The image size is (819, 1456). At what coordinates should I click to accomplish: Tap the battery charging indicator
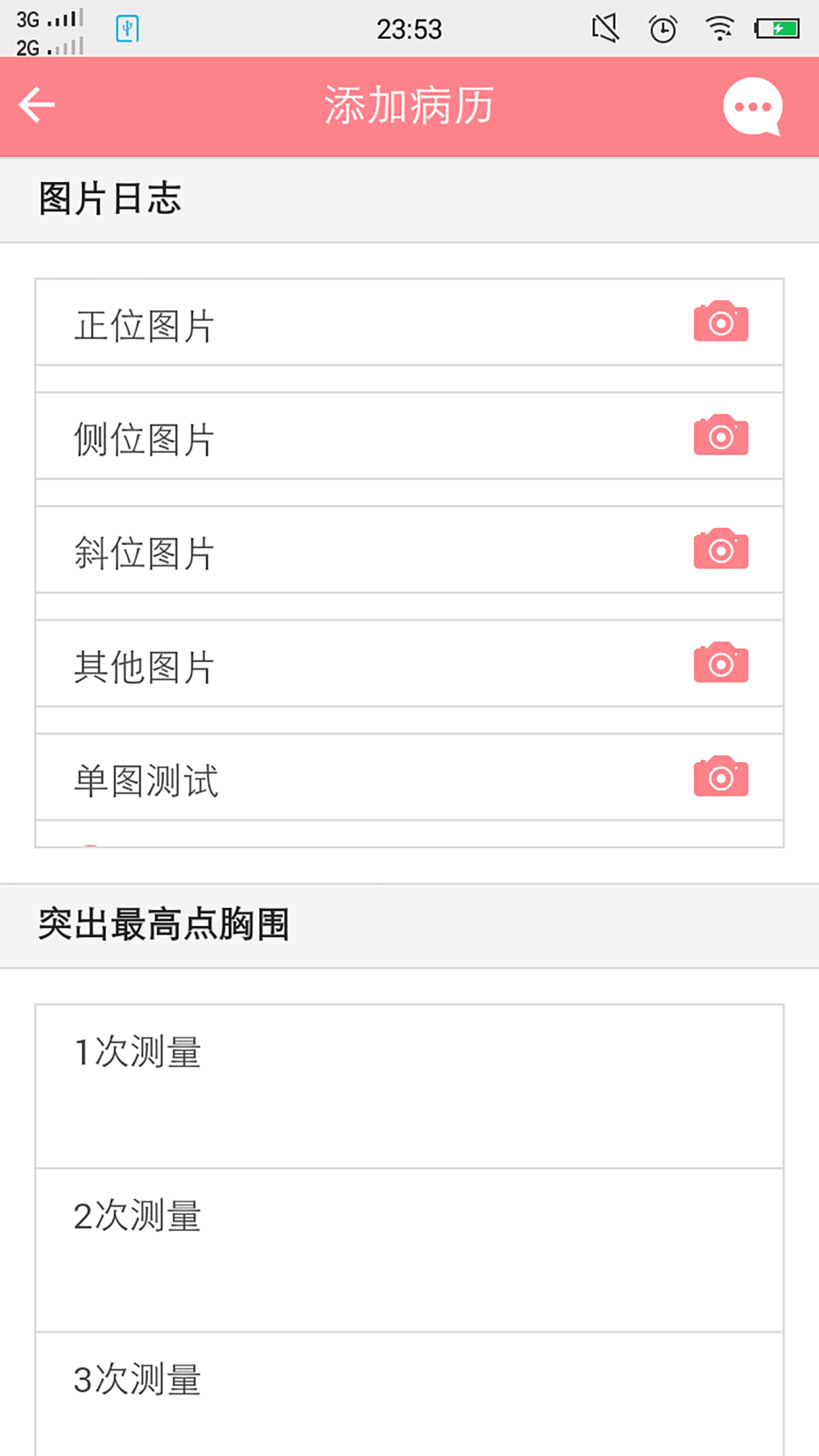coord(775,28)
